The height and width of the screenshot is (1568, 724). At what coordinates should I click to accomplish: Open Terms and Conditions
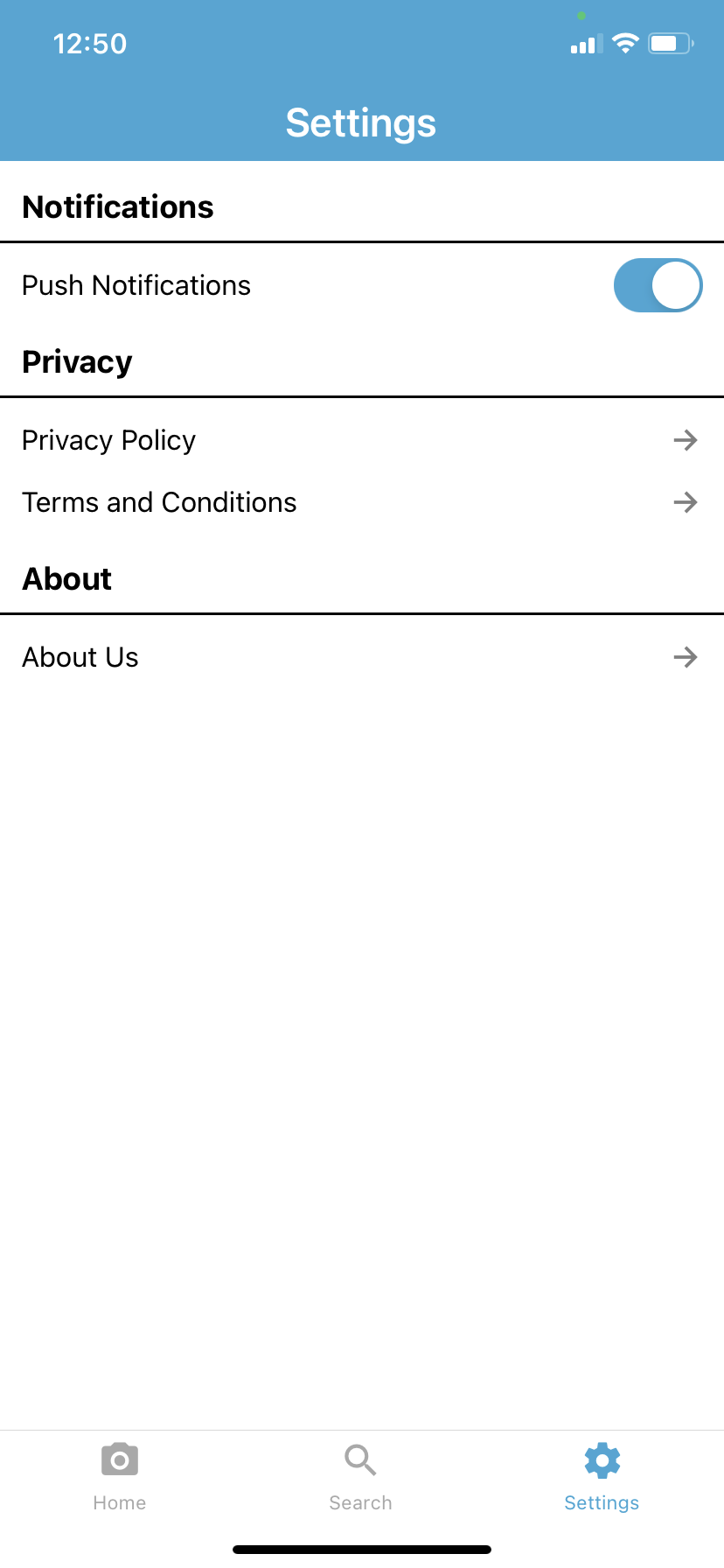(361, 502)
